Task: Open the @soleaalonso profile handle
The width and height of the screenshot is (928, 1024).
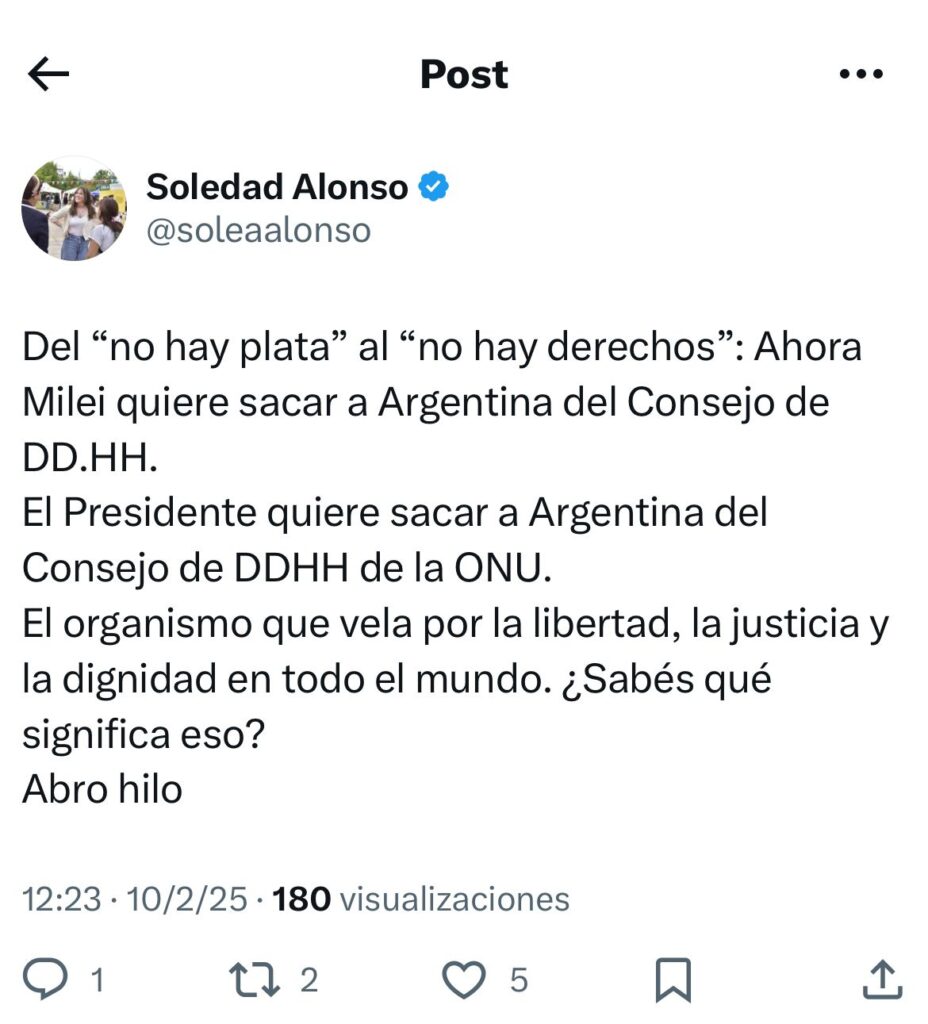Action: point(258,231)
